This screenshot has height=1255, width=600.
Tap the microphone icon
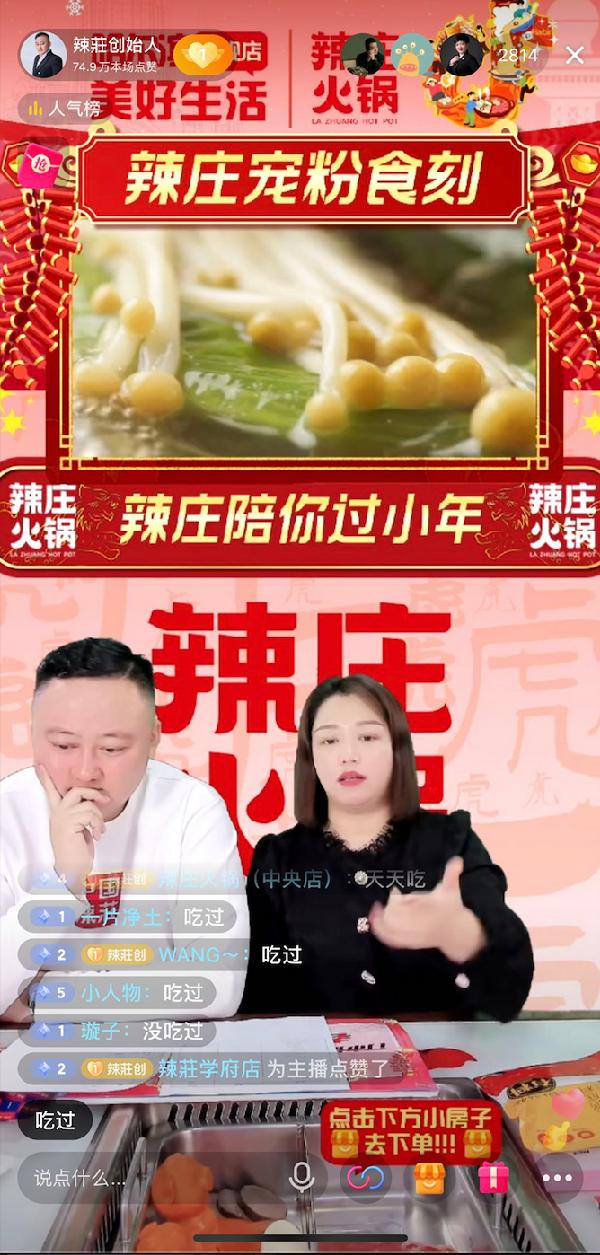(301, 1177)
